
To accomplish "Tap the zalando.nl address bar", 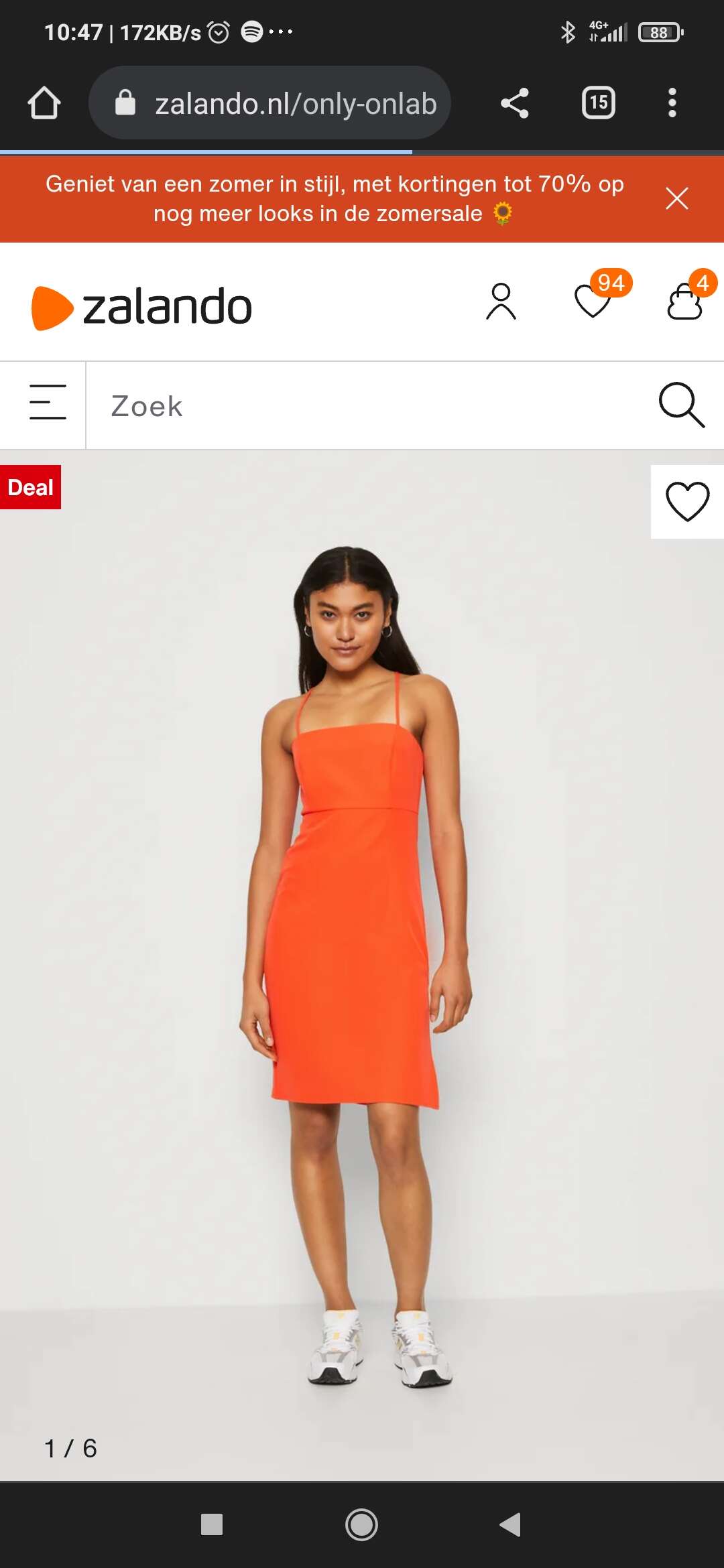I will pyautogui.click(x=269, y=103).
